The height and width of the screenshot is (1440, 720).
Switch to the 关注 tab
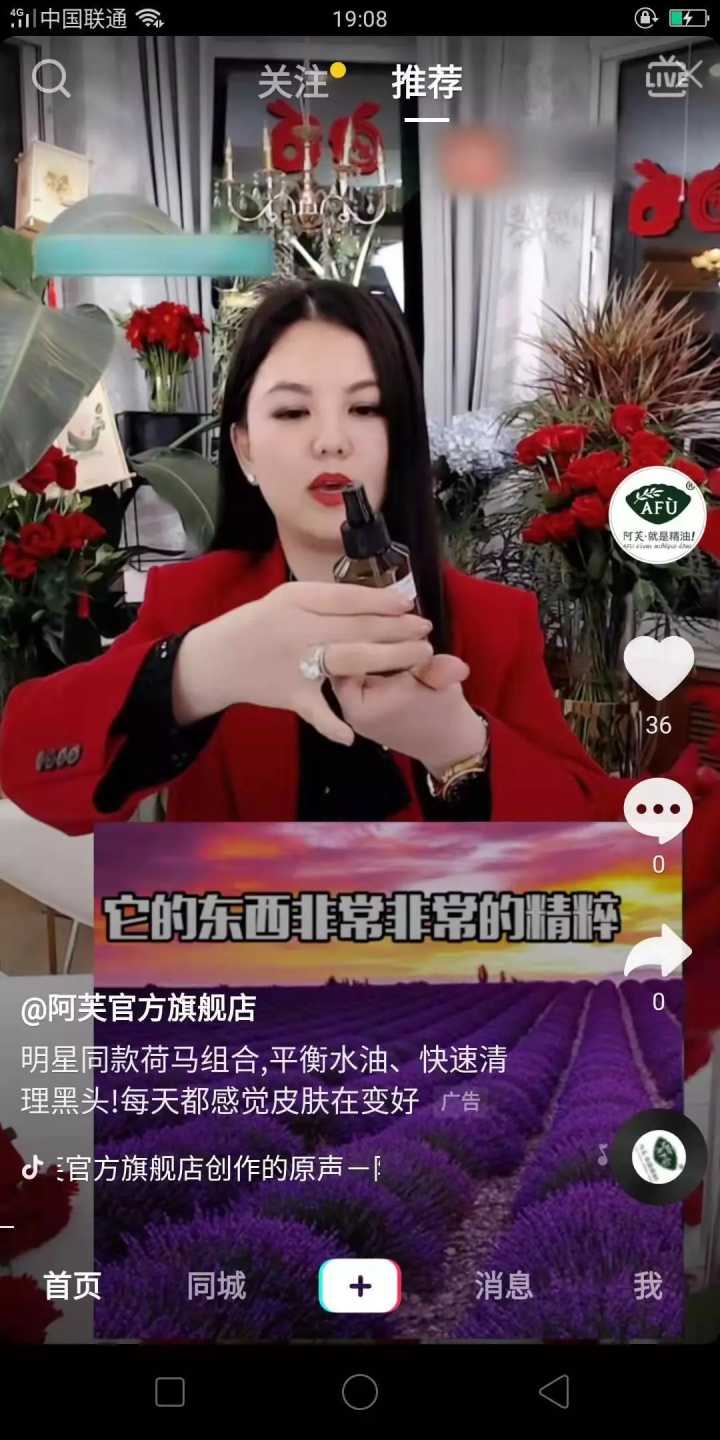click(293, 83)
